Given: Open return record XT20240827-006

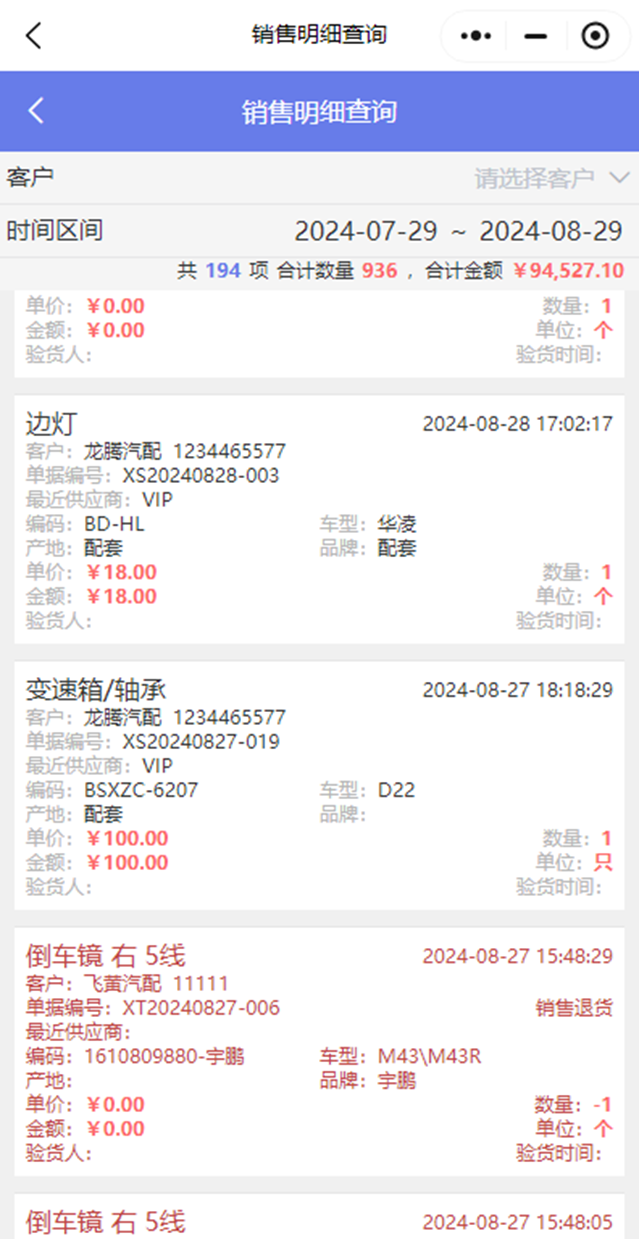Looking at the screenshot, I should [x=319, y=1051].
